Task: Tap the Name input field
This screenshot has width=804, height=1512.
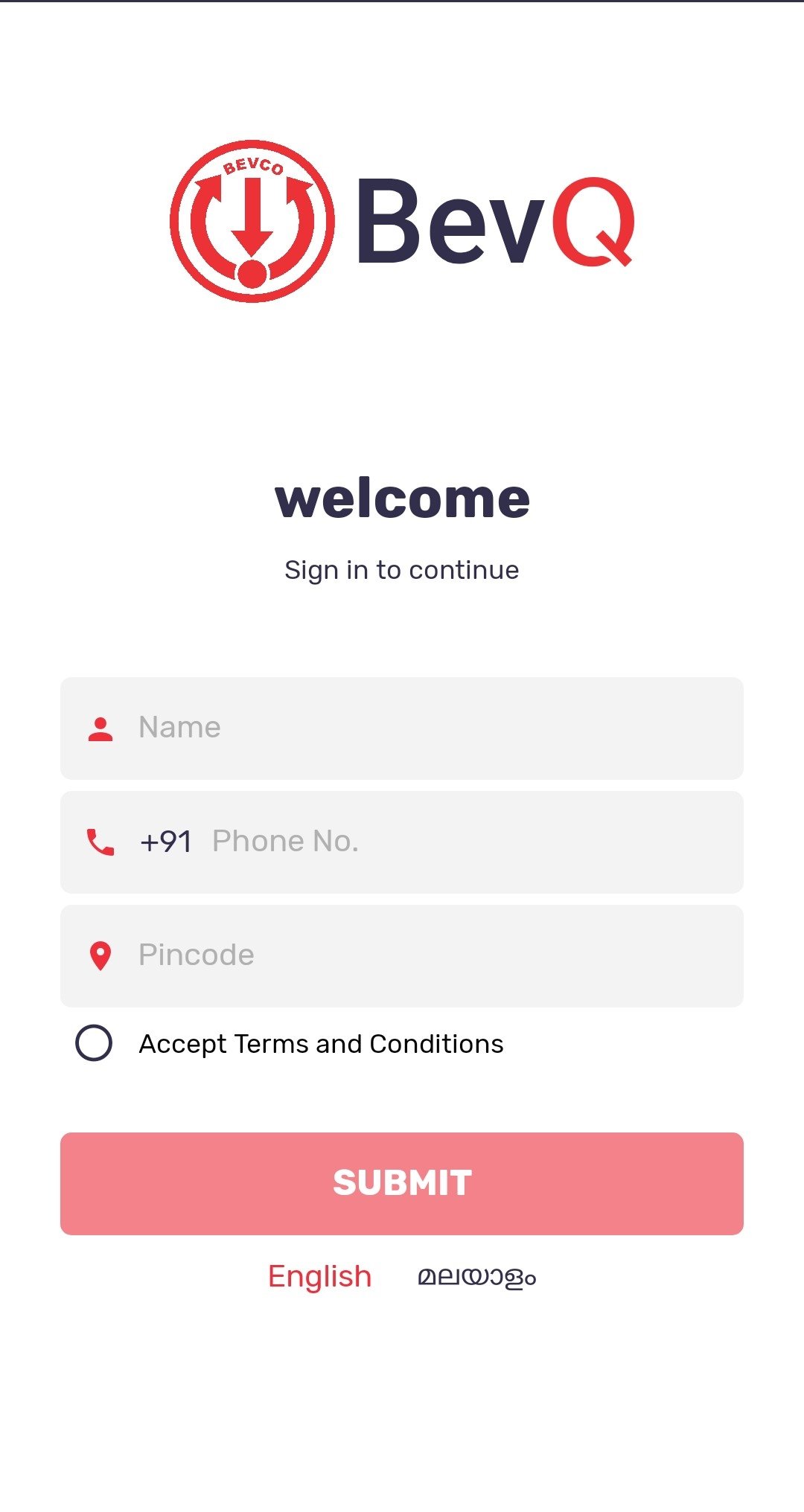Action: coord(402,728)
